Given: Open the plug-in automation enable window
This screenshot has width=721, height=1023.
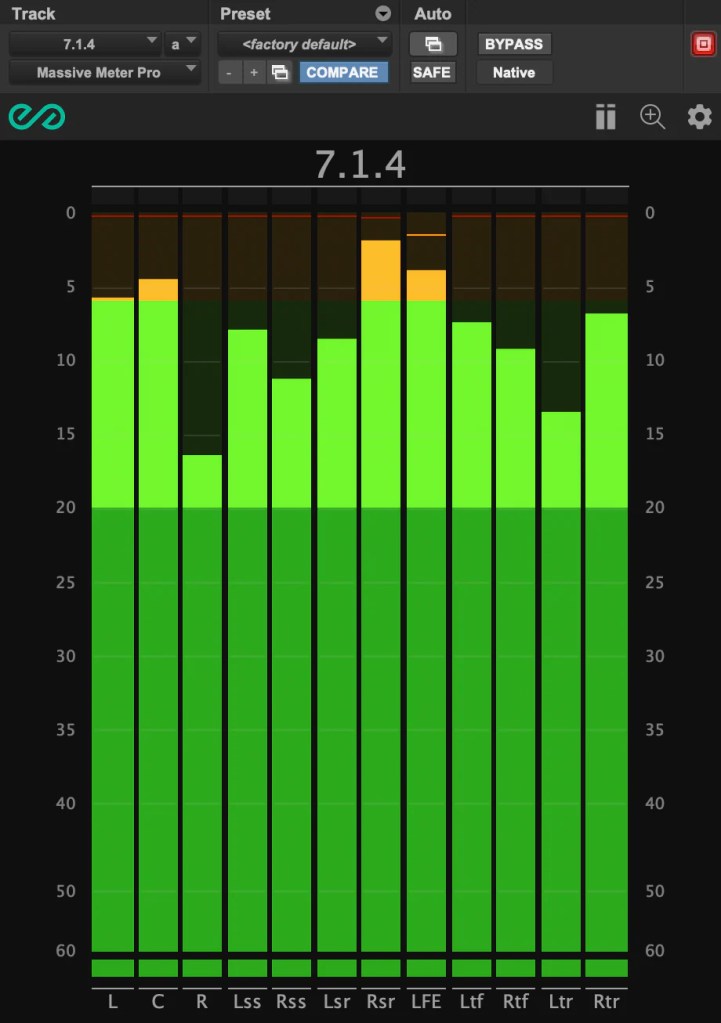Looking at the screenshot, I should coord(433,44).
